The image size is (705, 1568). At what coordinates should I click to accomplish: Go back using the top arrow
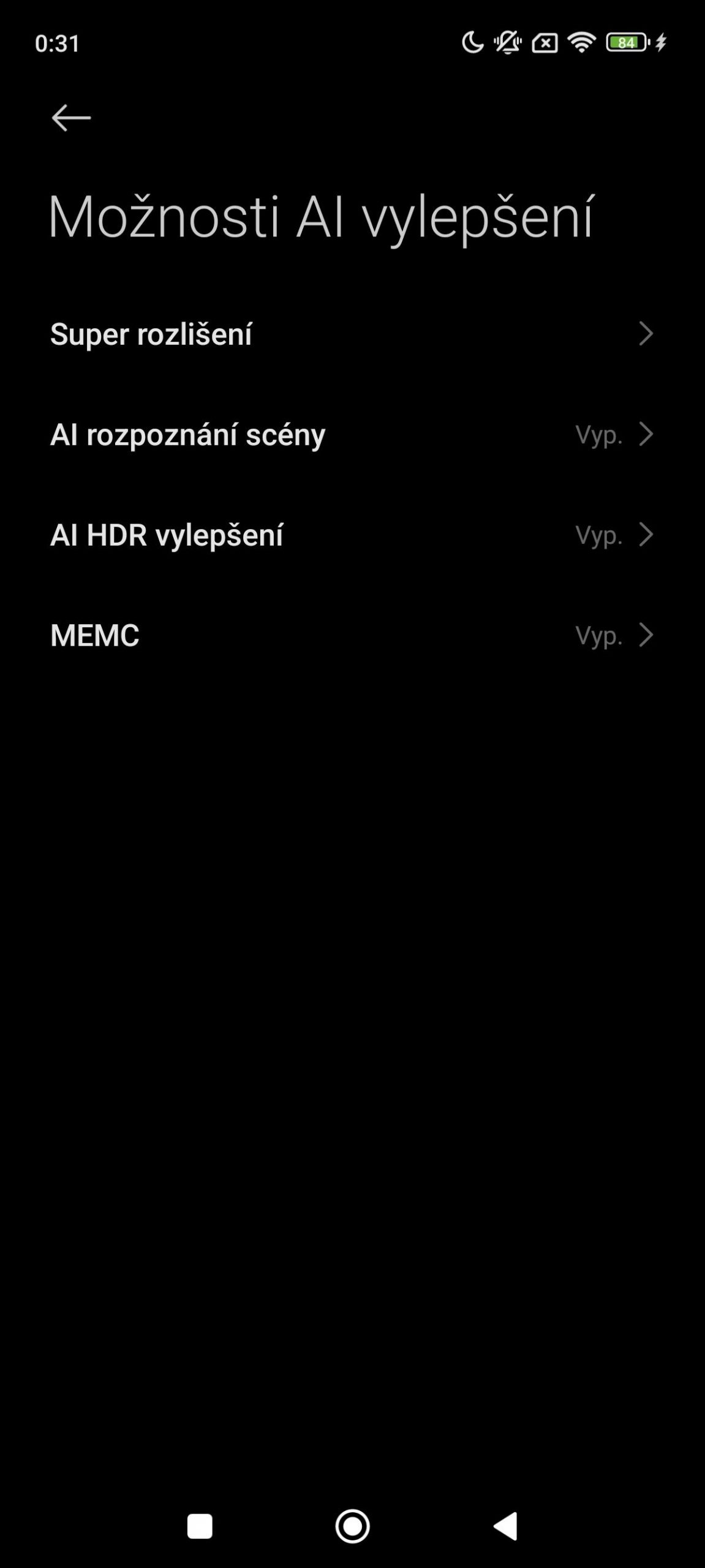click(71, 118)
